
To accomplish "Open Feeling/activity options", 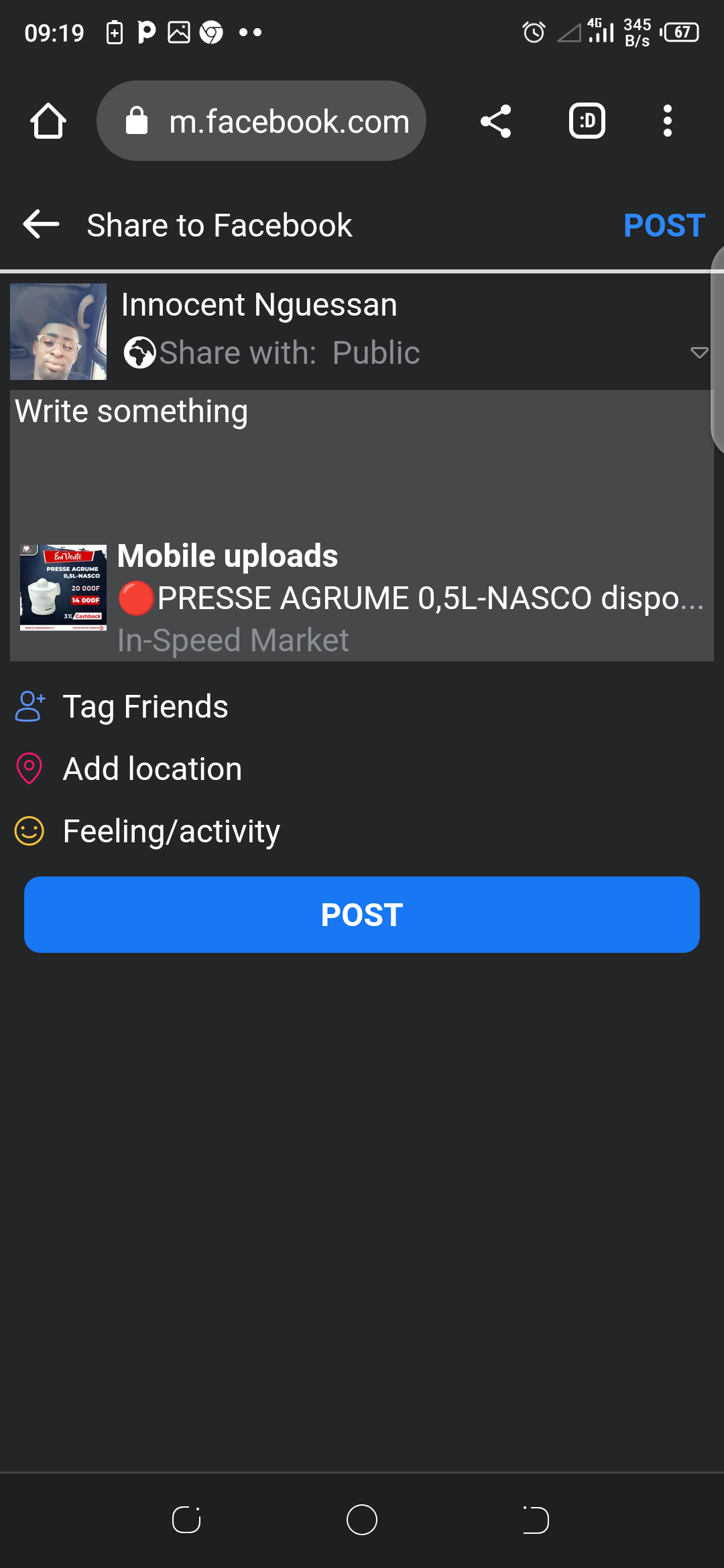I will (x=171, y=832).
